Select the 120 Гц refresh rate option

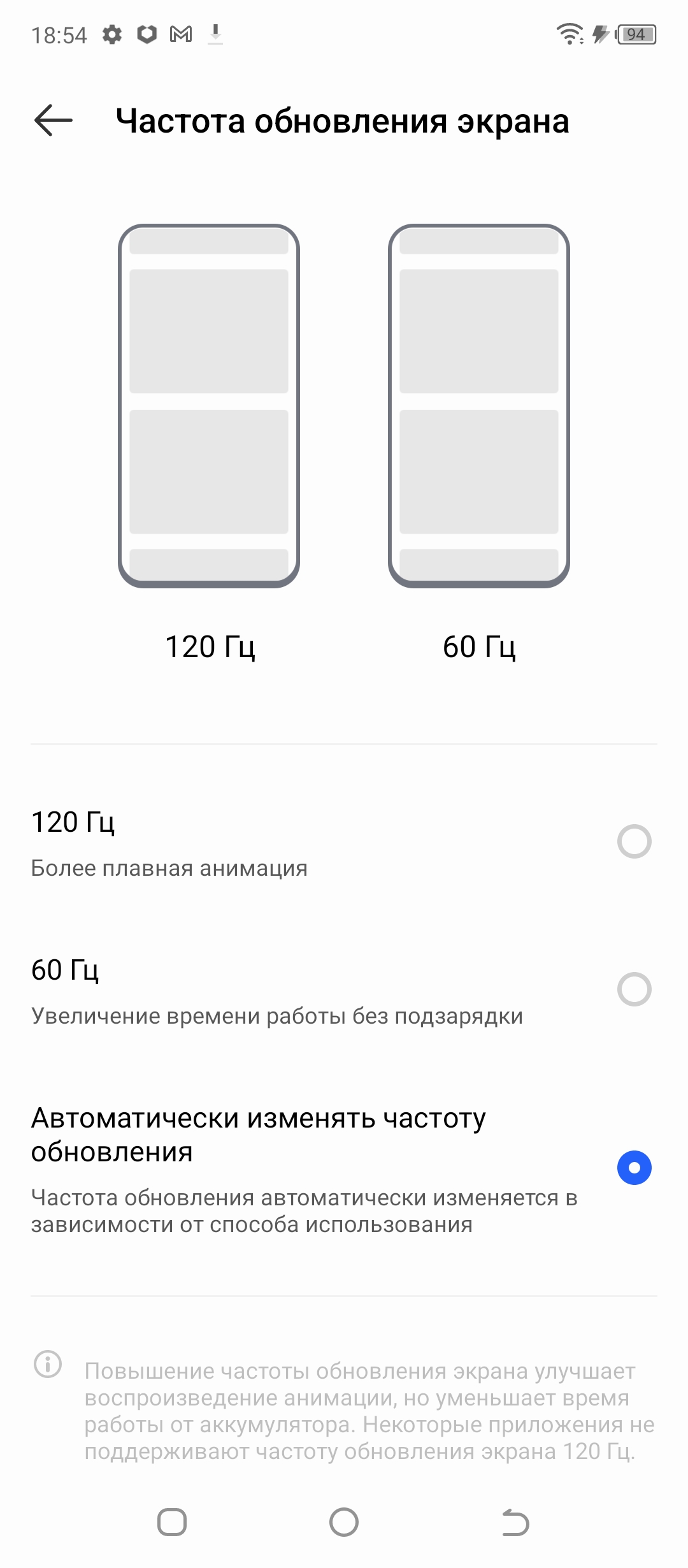[634, 841]
